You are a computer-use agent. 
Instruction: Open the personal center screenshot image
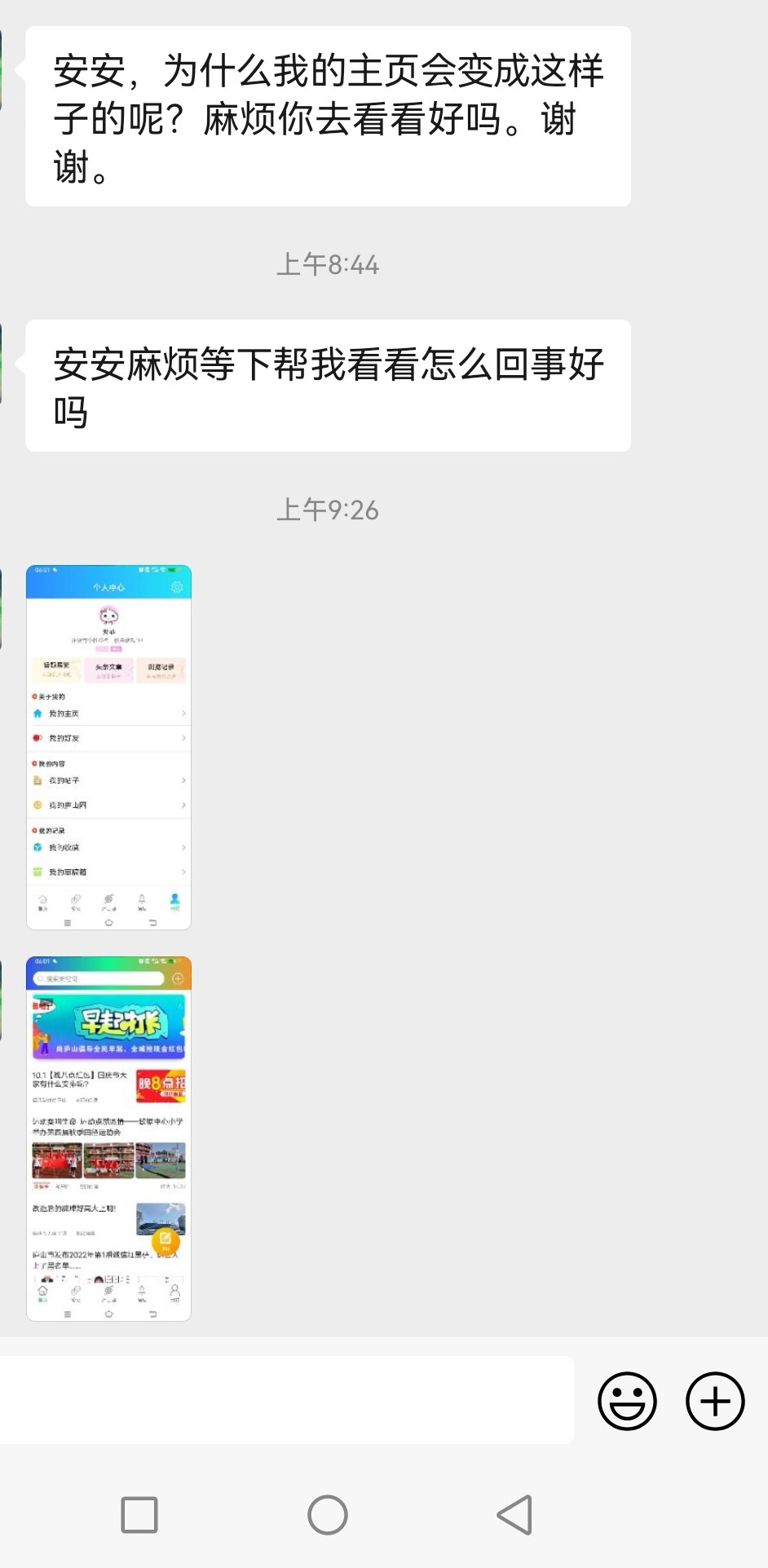point(108,747)
